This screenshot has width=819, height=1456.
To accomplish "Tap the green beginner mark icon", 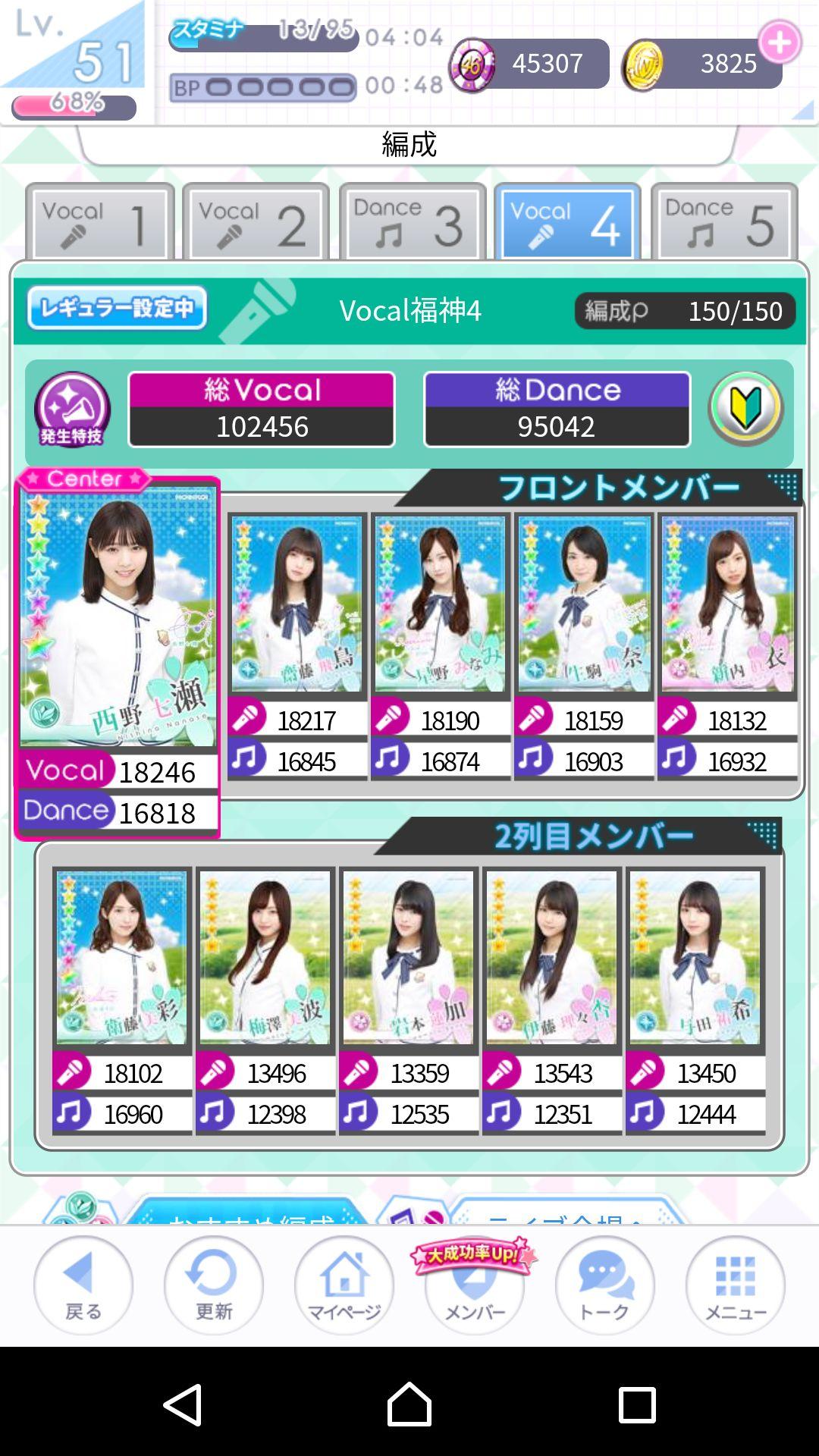I will [746, 409].
